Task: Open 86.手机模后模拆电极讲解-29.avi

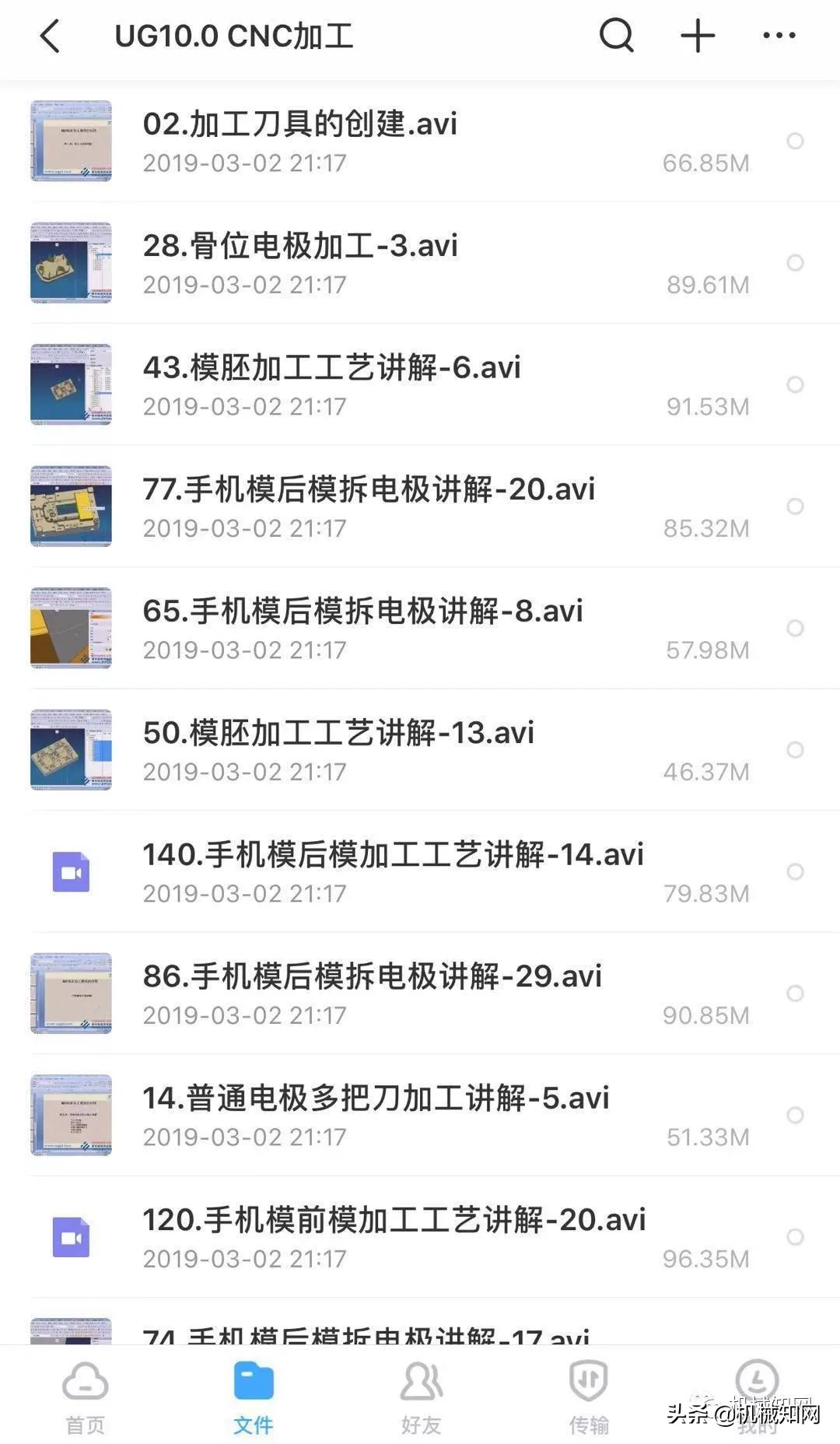Action: (x=373, y=975)
